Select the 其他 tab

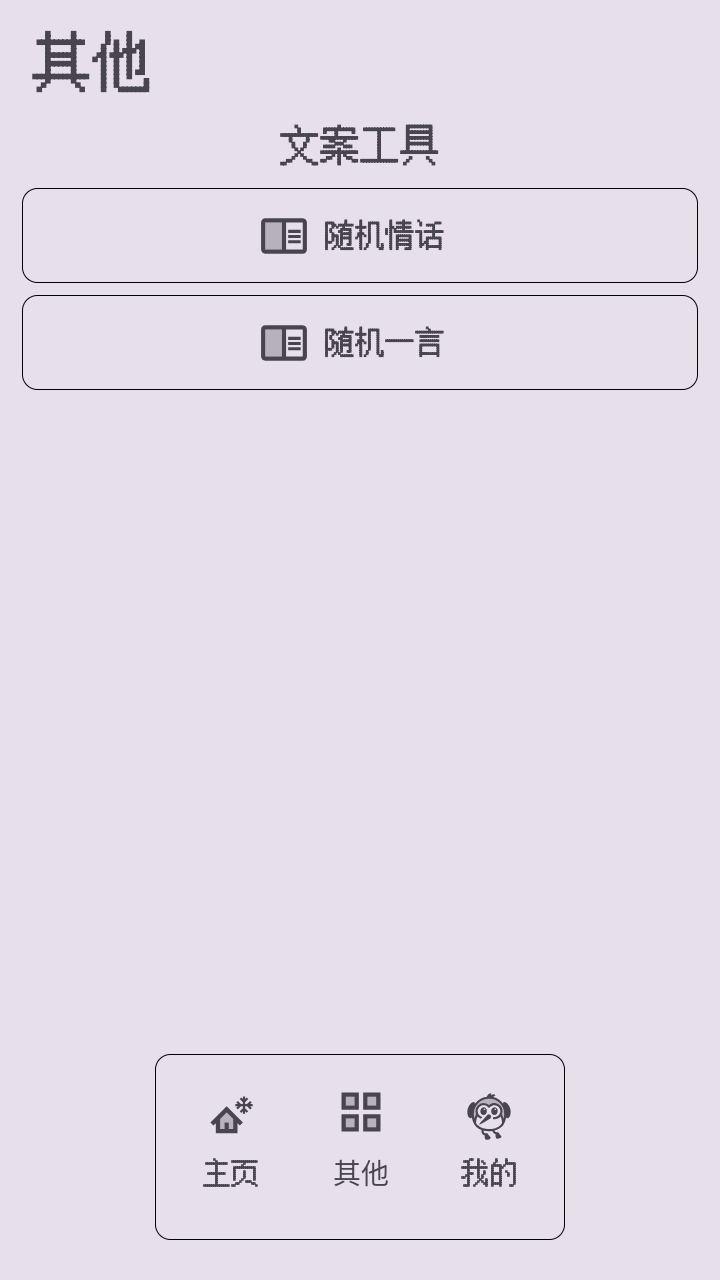(360, 1142)
